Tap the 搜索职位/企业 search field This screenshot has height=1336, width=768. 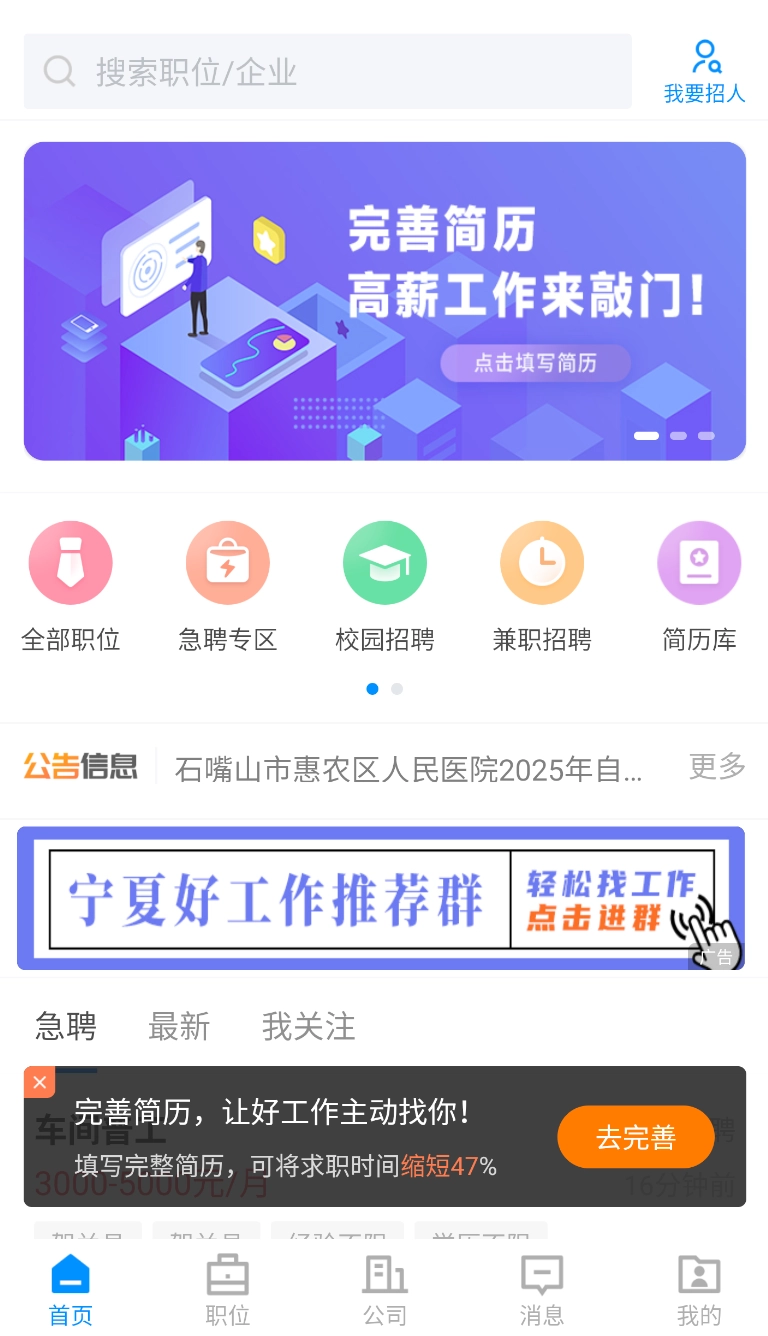(x=328, y=70)
